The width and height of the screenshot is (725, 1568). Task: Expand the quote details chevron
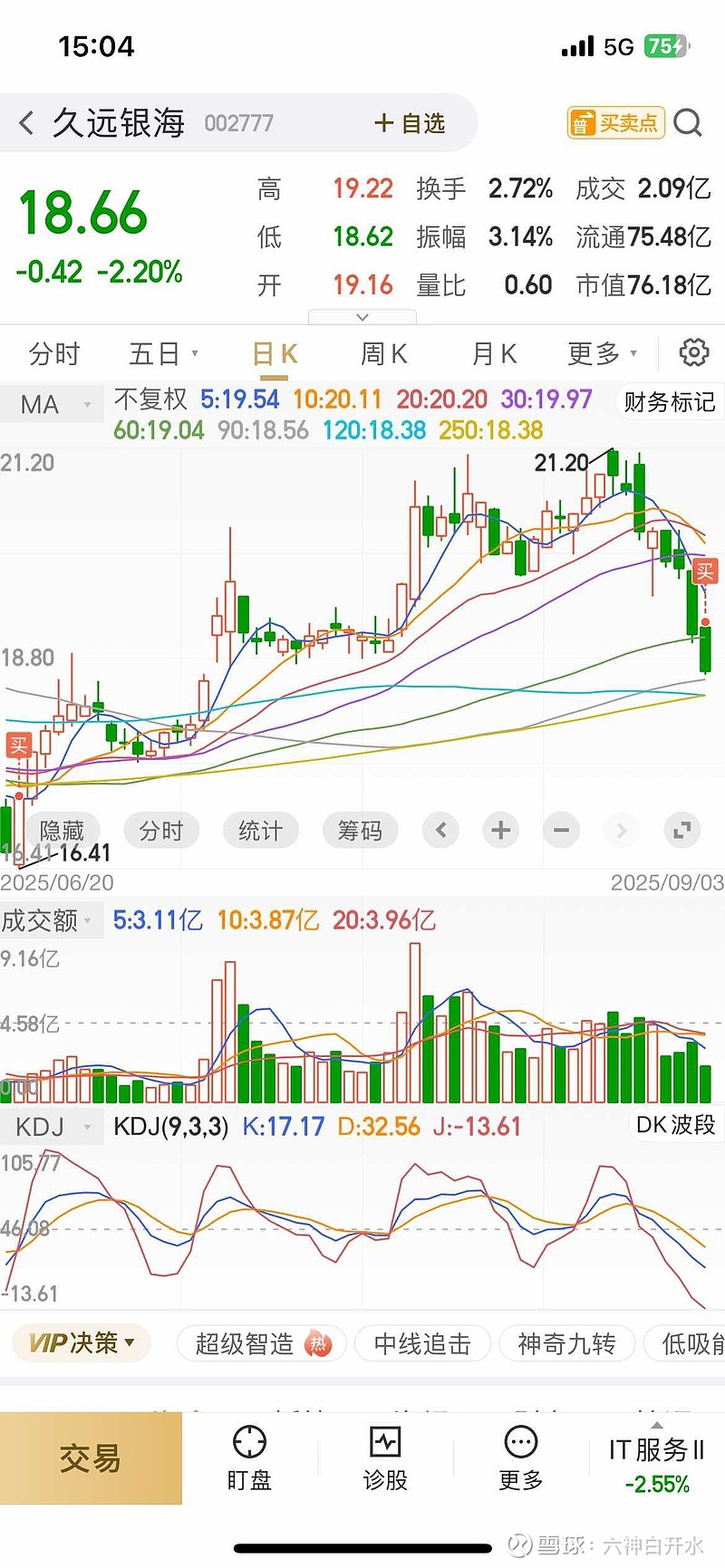click(362, 317)
